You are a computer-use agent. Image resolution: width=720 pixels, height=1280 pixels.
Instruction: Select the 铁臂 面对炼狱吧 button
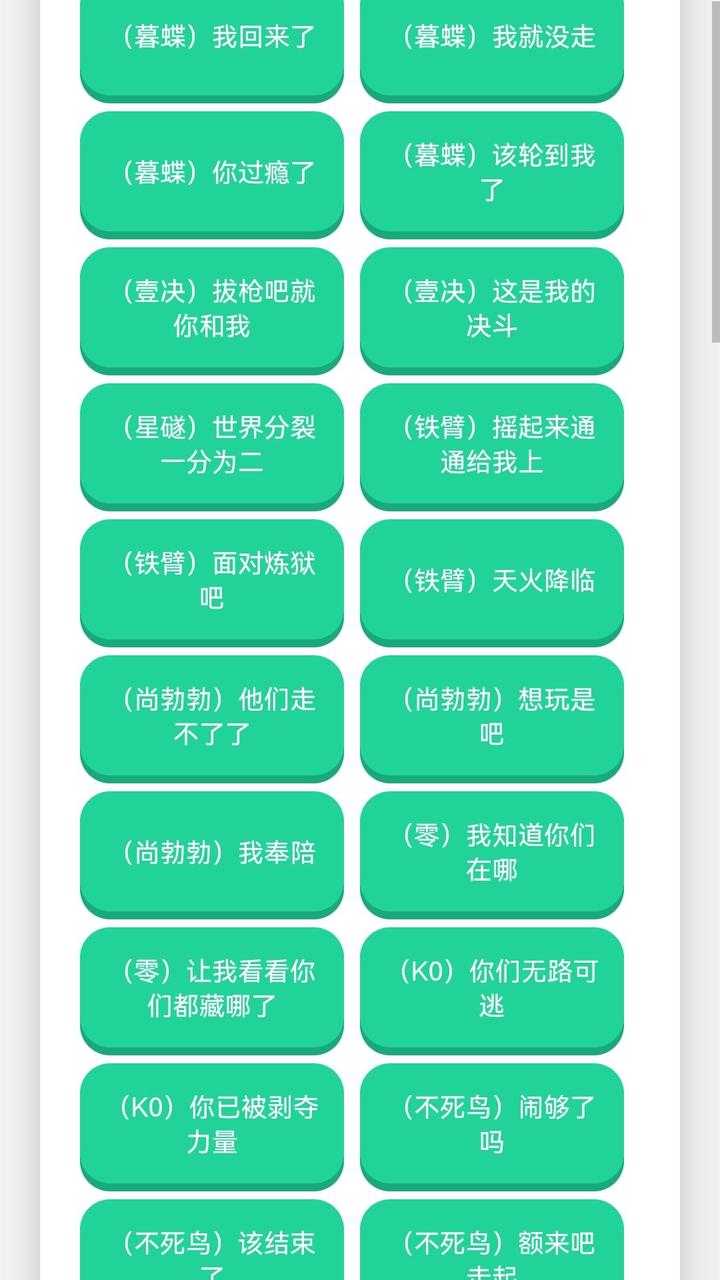211,580
